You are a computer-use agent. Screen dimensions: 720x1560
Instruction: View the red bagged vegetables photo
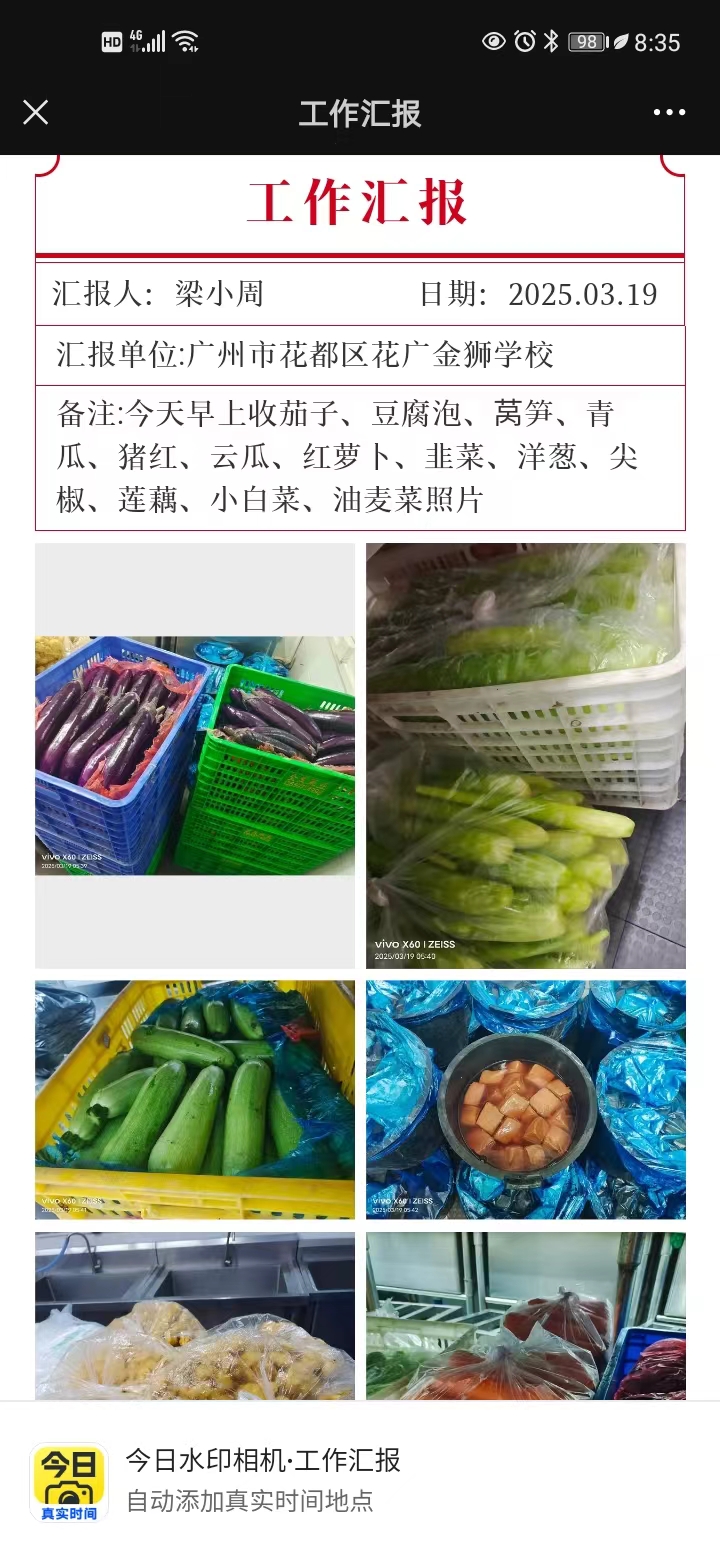point(526,1316)
